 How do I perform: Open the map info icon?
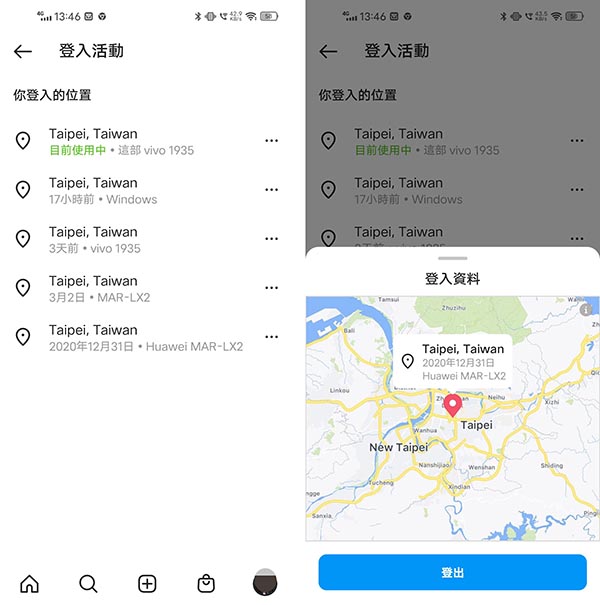tap(586, 309)
